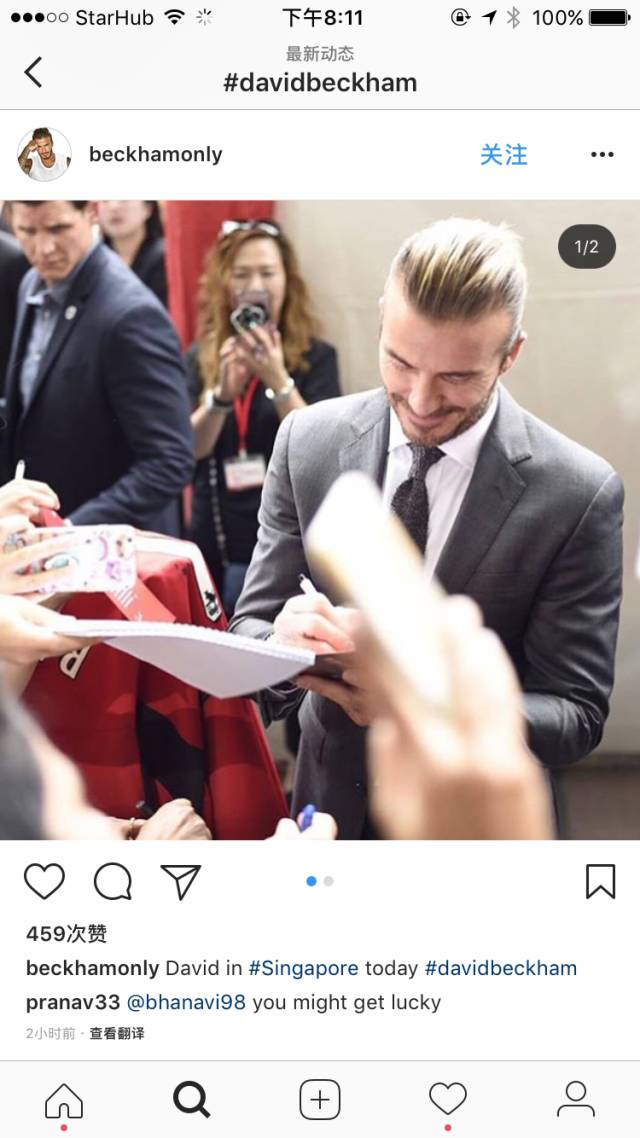Tap the 关注 follow button

503,155
